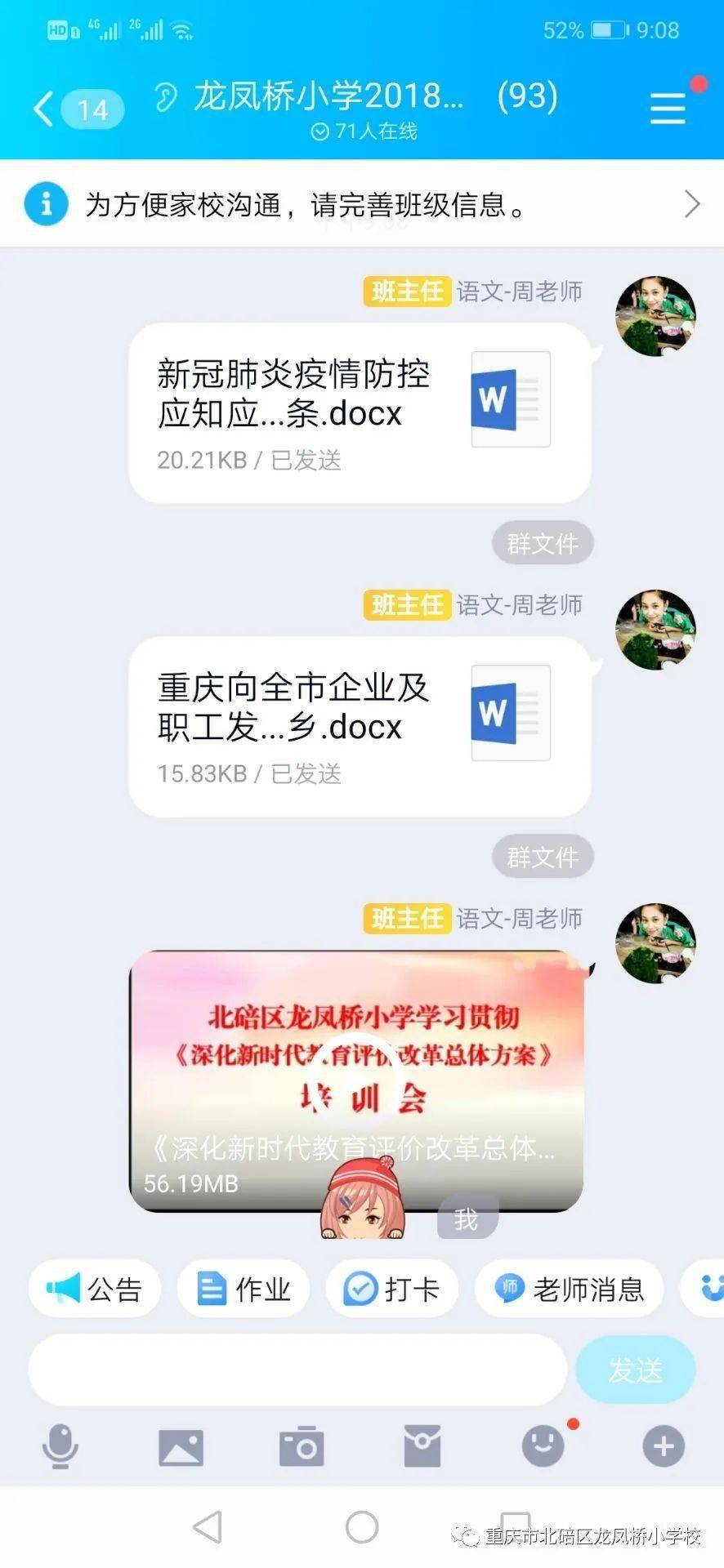Image resolution: width=724 pixels, height=1568 pixels.
Task: Focus the message text field
Action: point(297,1370)
